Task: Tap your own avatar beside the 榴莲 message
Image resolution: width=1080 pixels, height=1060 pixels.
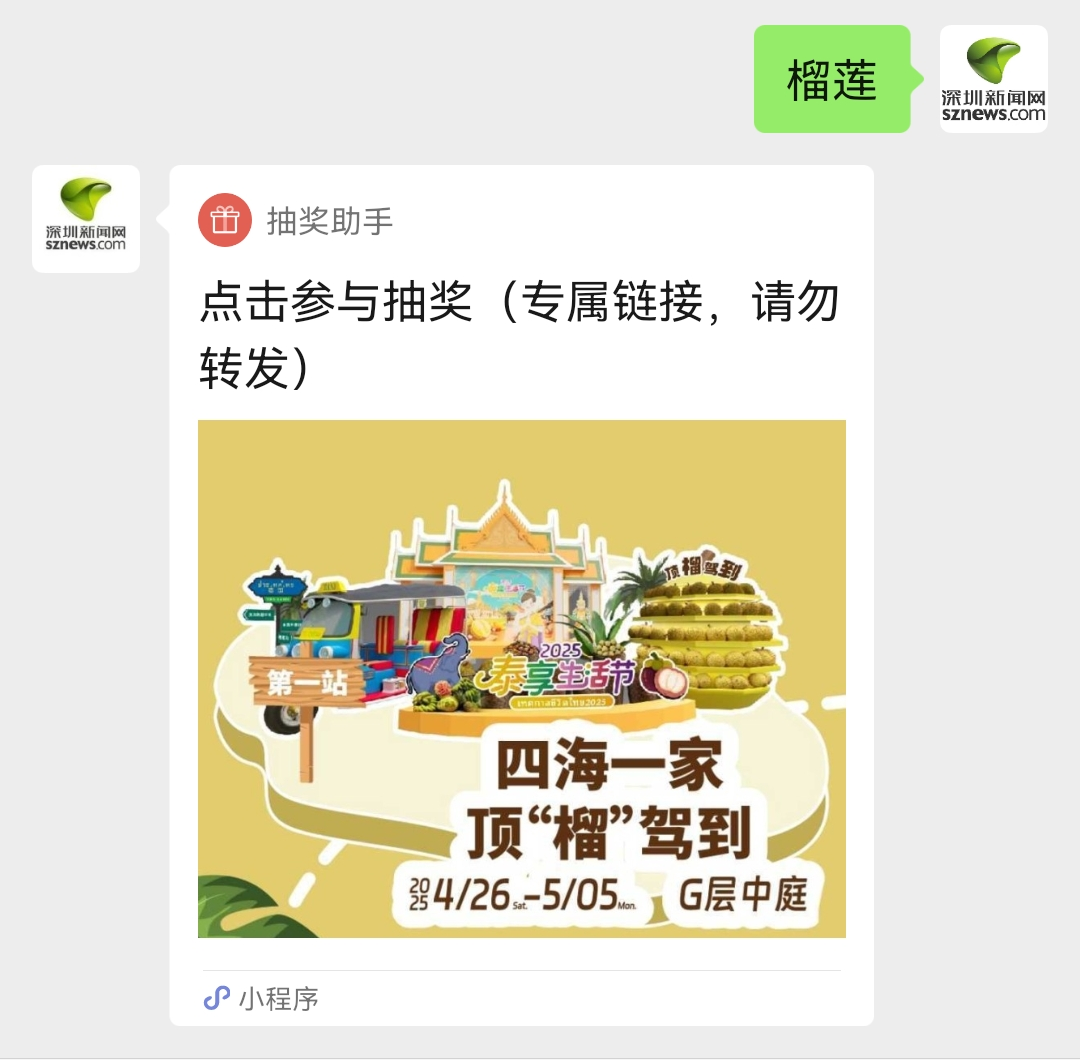Action: click(x=993, y=79)
